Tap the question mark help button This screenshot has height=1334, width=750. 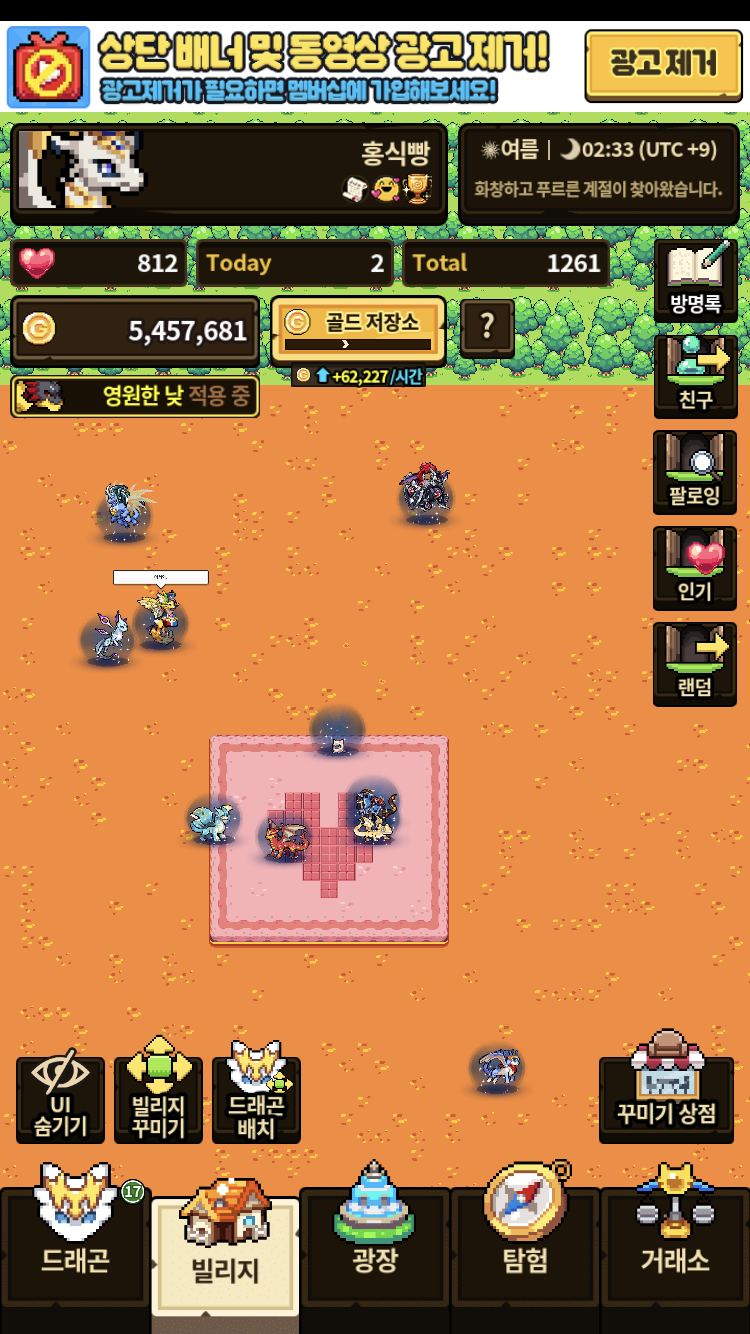pyautogui.click(x=487, y=326)
